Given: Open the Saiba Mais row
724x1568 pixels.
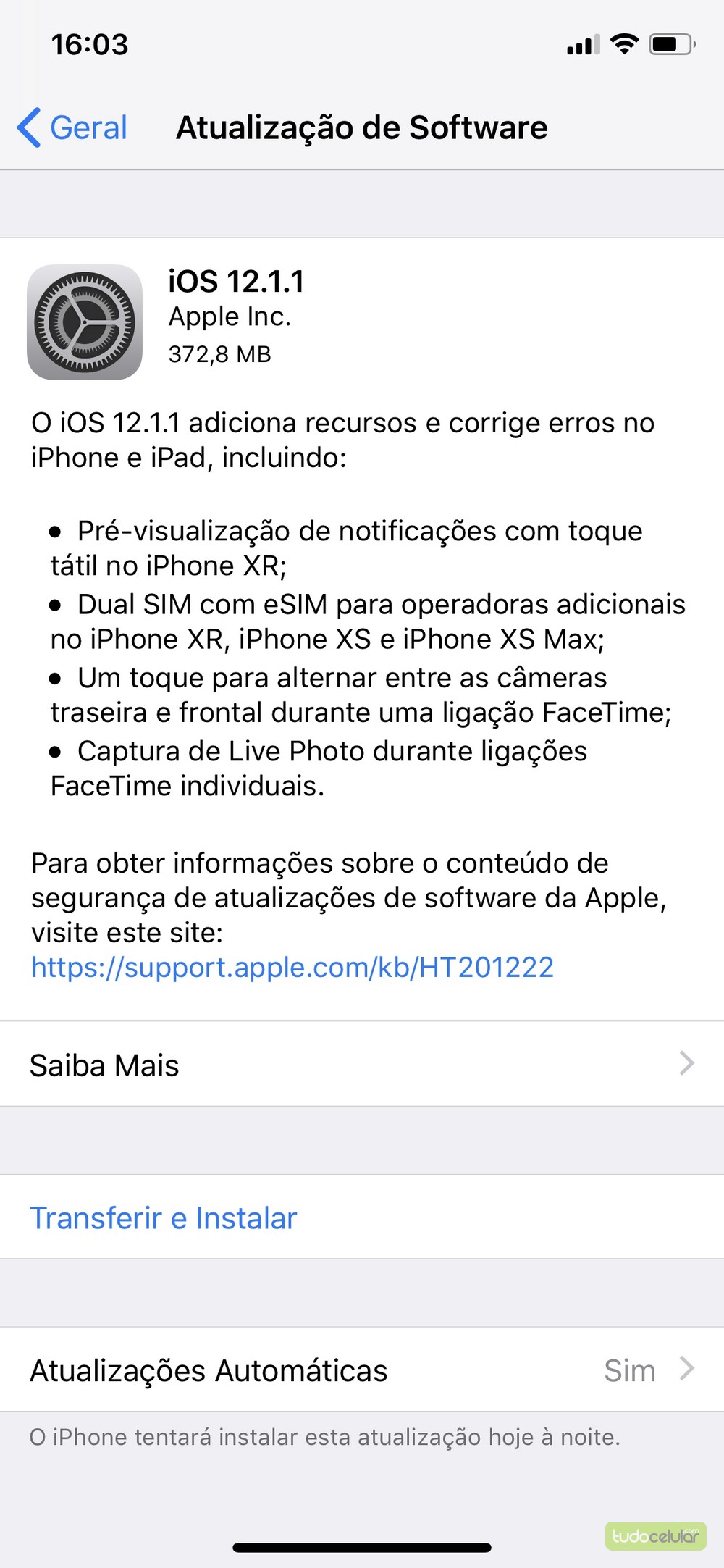Looking at the screenshot, I should (x=362, y=1065).
